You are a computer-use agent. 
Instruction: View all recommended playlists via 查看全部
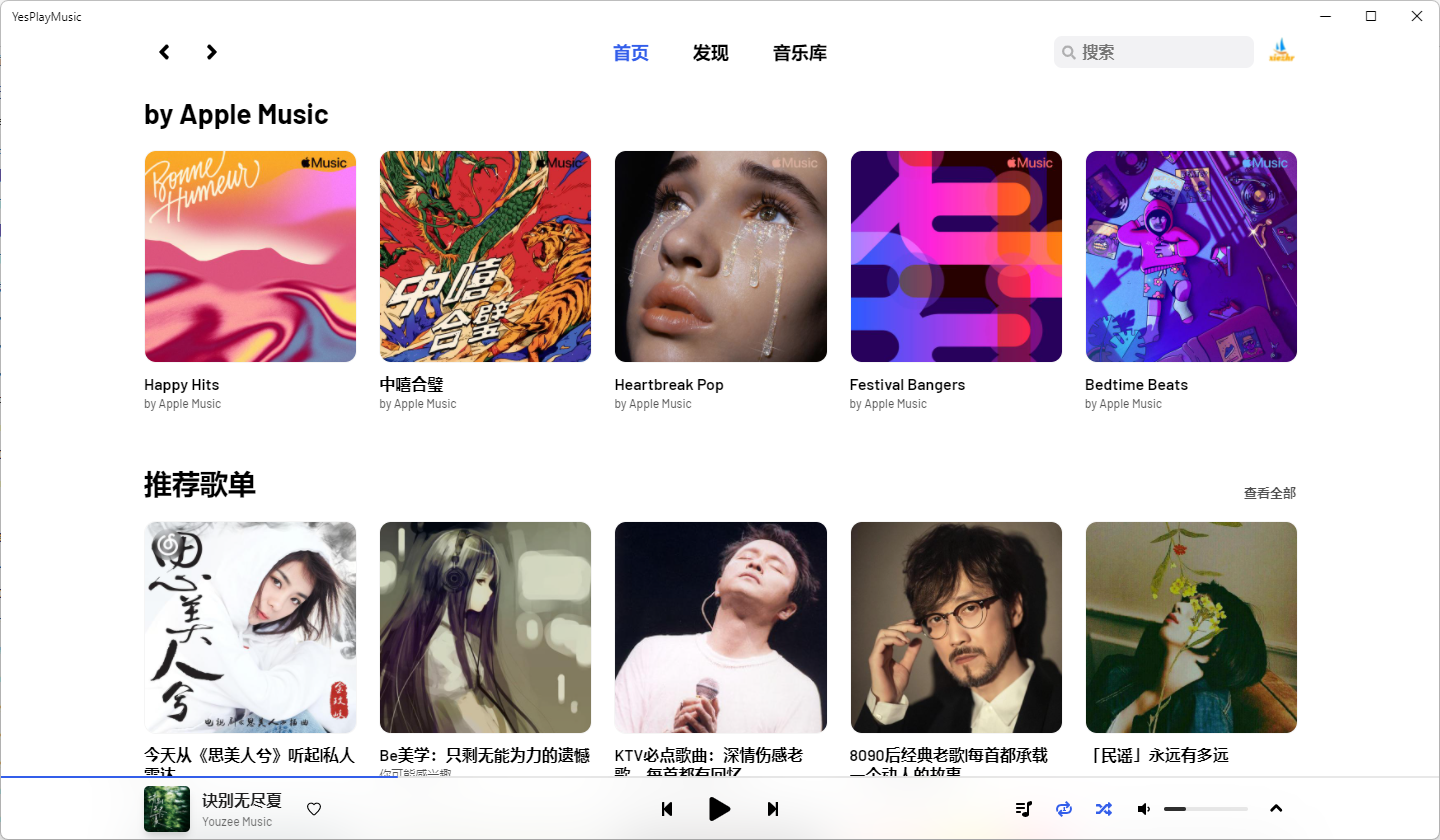[x=1269, y=493]
